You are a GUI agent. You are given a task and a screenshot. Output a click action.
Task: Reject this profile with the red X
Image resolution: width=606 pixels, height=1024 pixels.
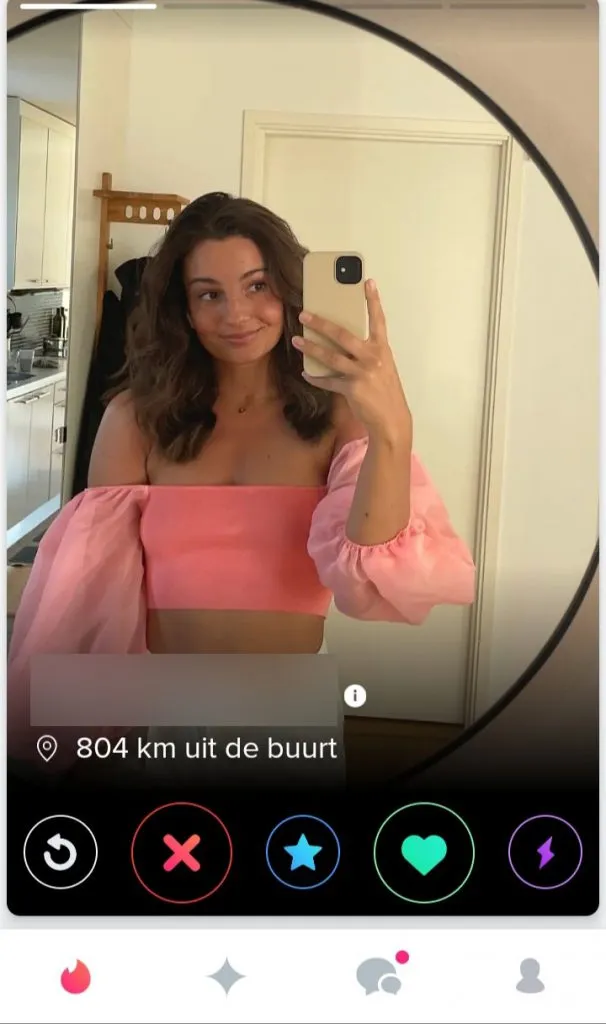click(x=181, y=853)
